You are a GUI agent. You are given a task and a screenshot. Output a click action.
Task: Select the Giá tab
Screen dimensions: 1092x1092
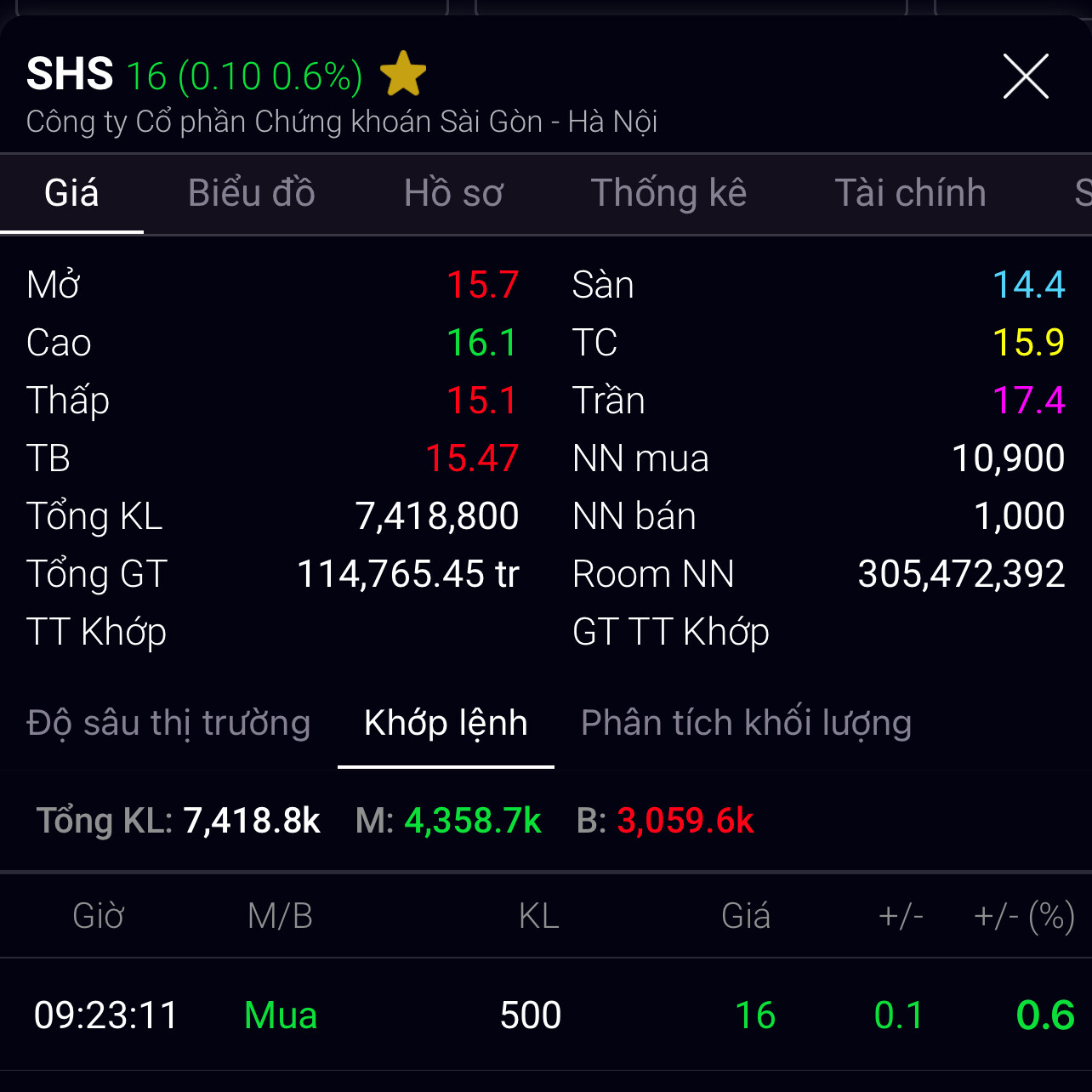[71, 193]
